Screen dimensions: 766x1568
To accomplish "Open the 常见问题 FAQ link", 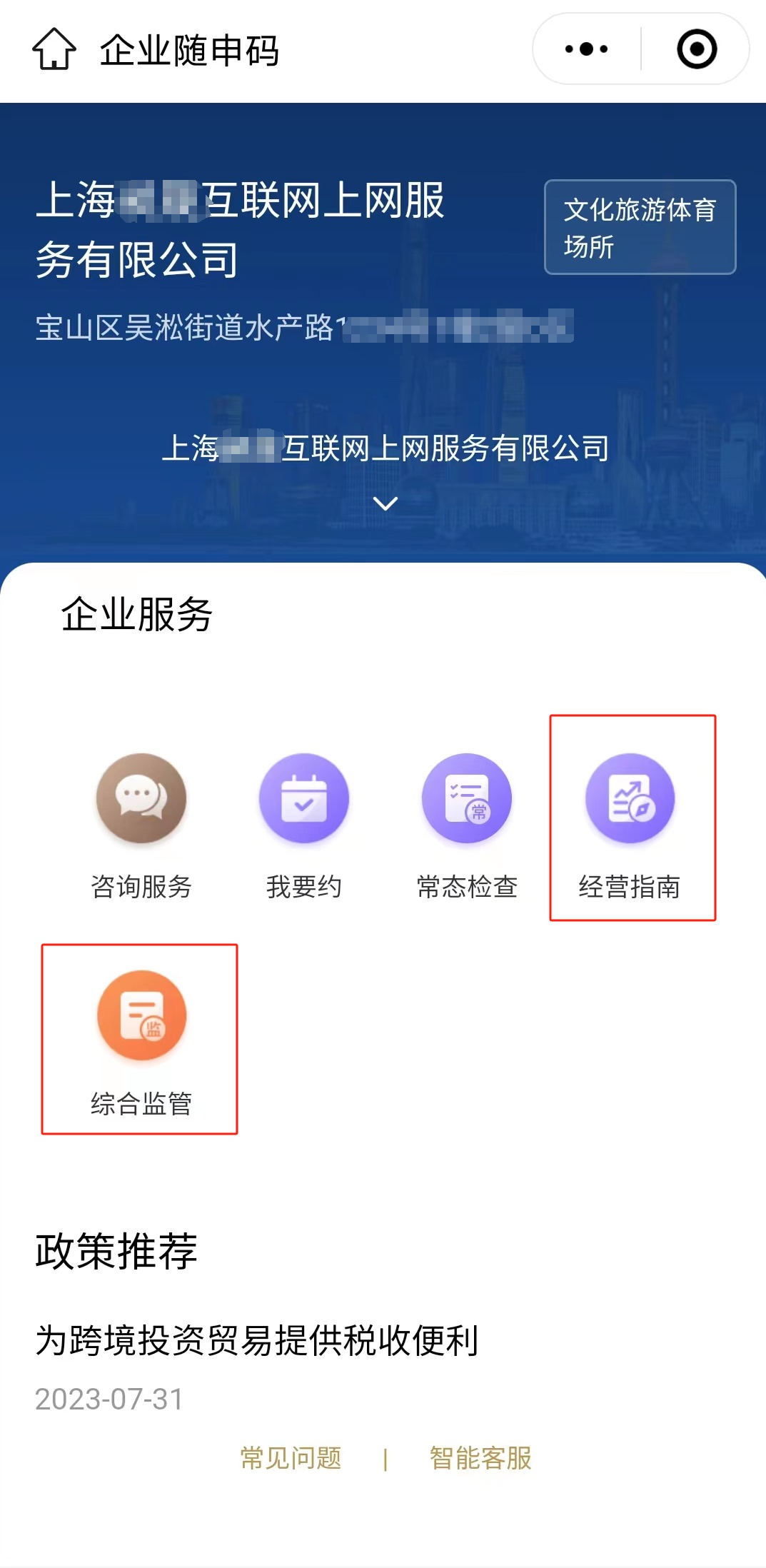I will 291,1457.
